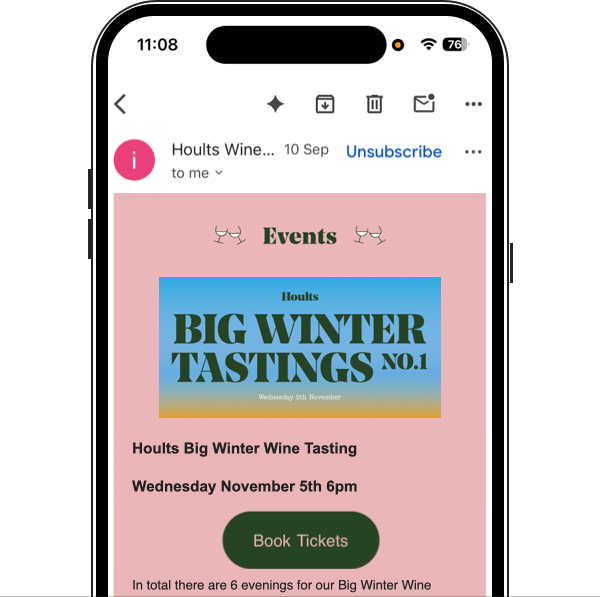This screenshot has width=600, height=597.
Task: Delete this email
Action: click(x=374, y=104)
